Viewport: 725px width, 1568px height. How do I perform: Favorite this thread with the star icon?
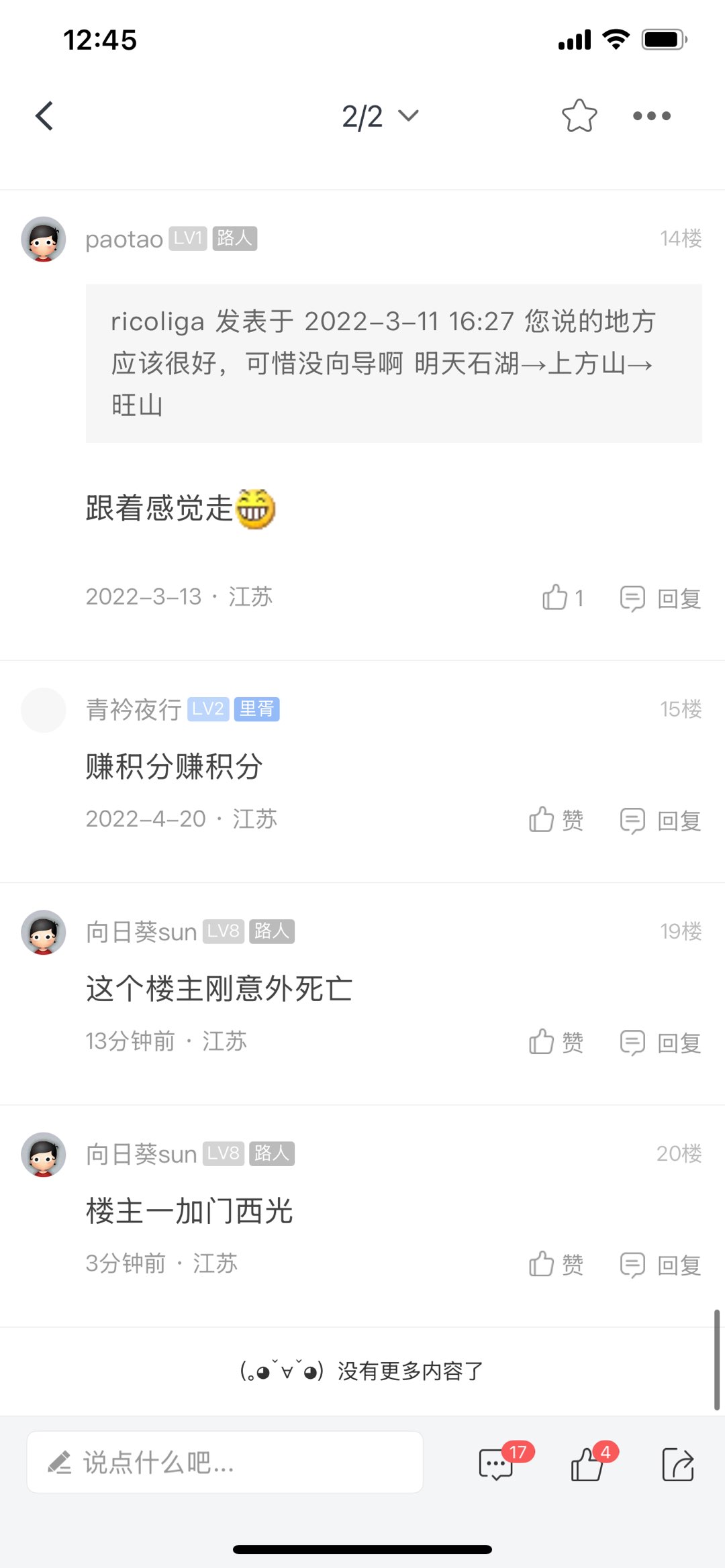(579, 116)
